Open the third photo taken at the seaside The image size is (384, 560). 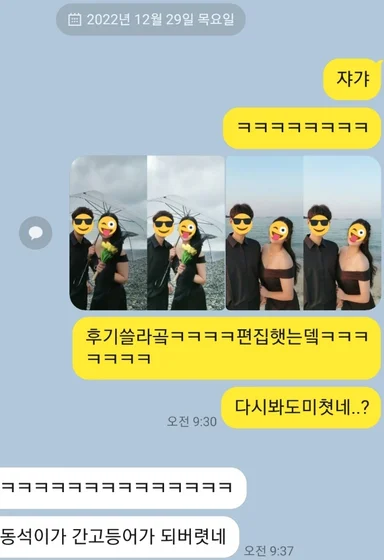265,233
